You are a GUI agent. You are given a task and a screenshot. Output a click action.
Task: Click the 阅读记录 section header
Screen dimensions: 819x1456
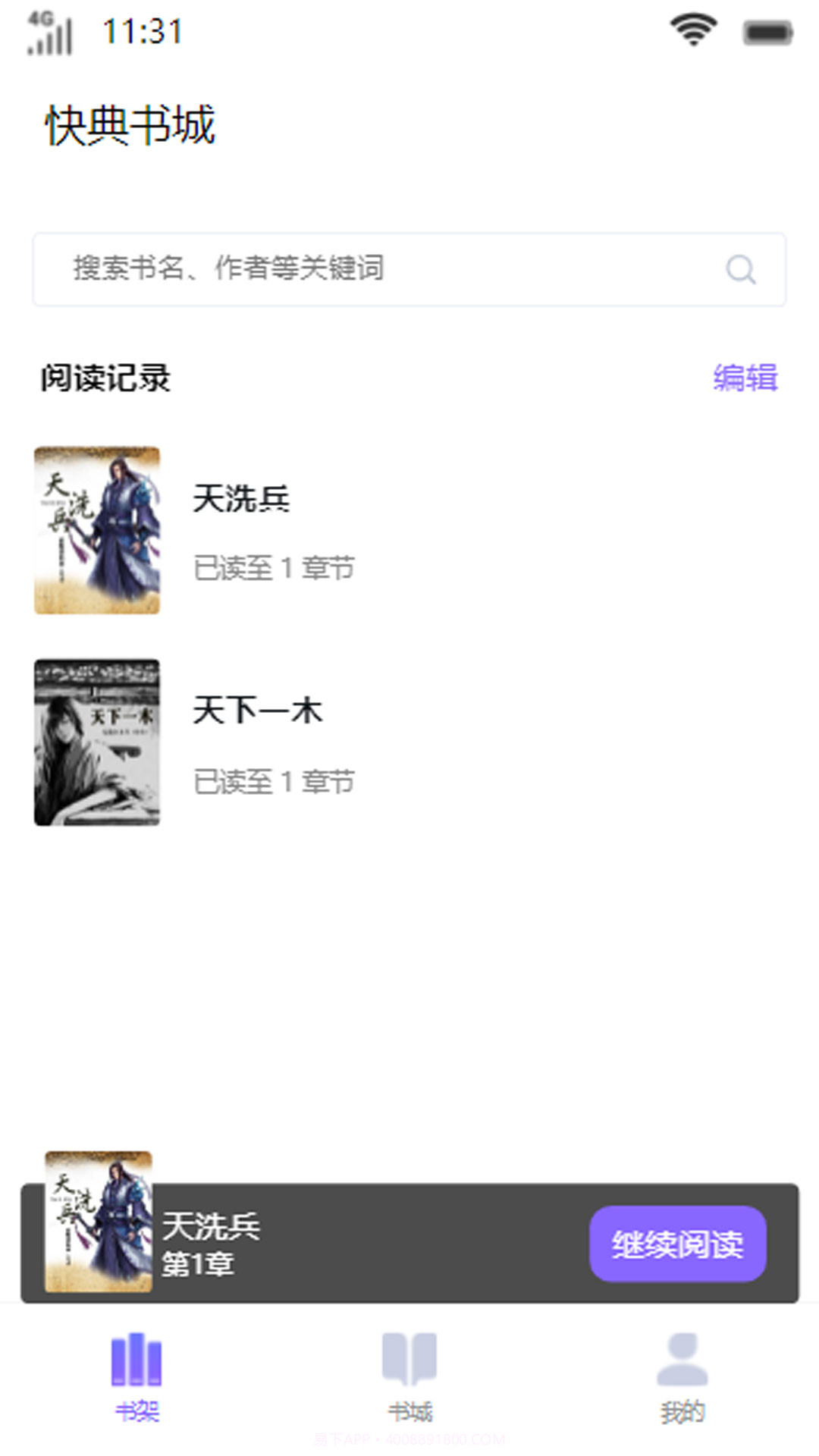tap(106, 378)
